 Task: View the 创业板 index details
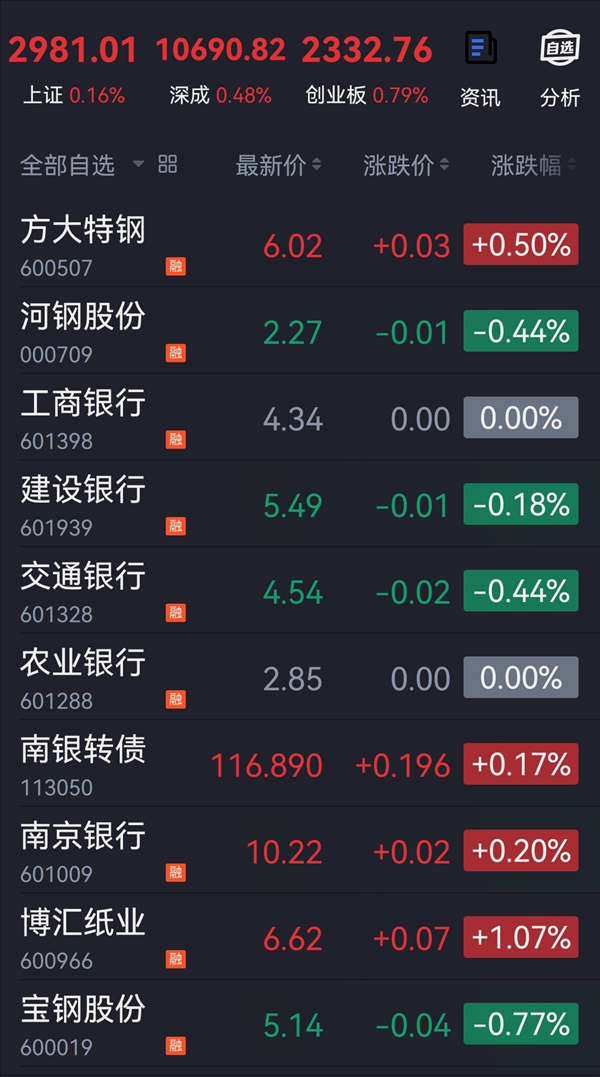coord(367,69)
